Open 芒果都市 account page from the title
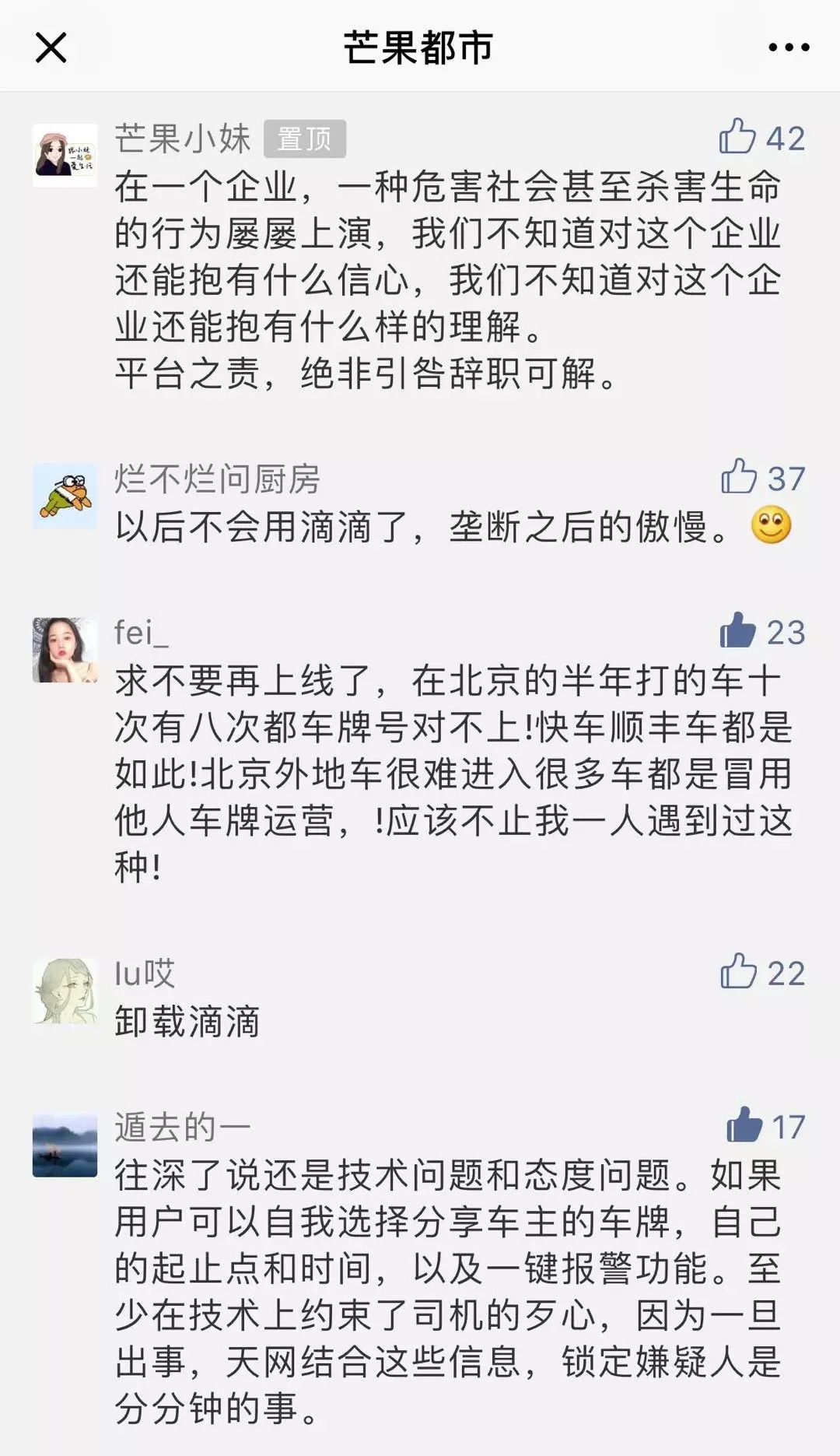The height and width of the screenshot is (1456, 840). pos(420,48)
